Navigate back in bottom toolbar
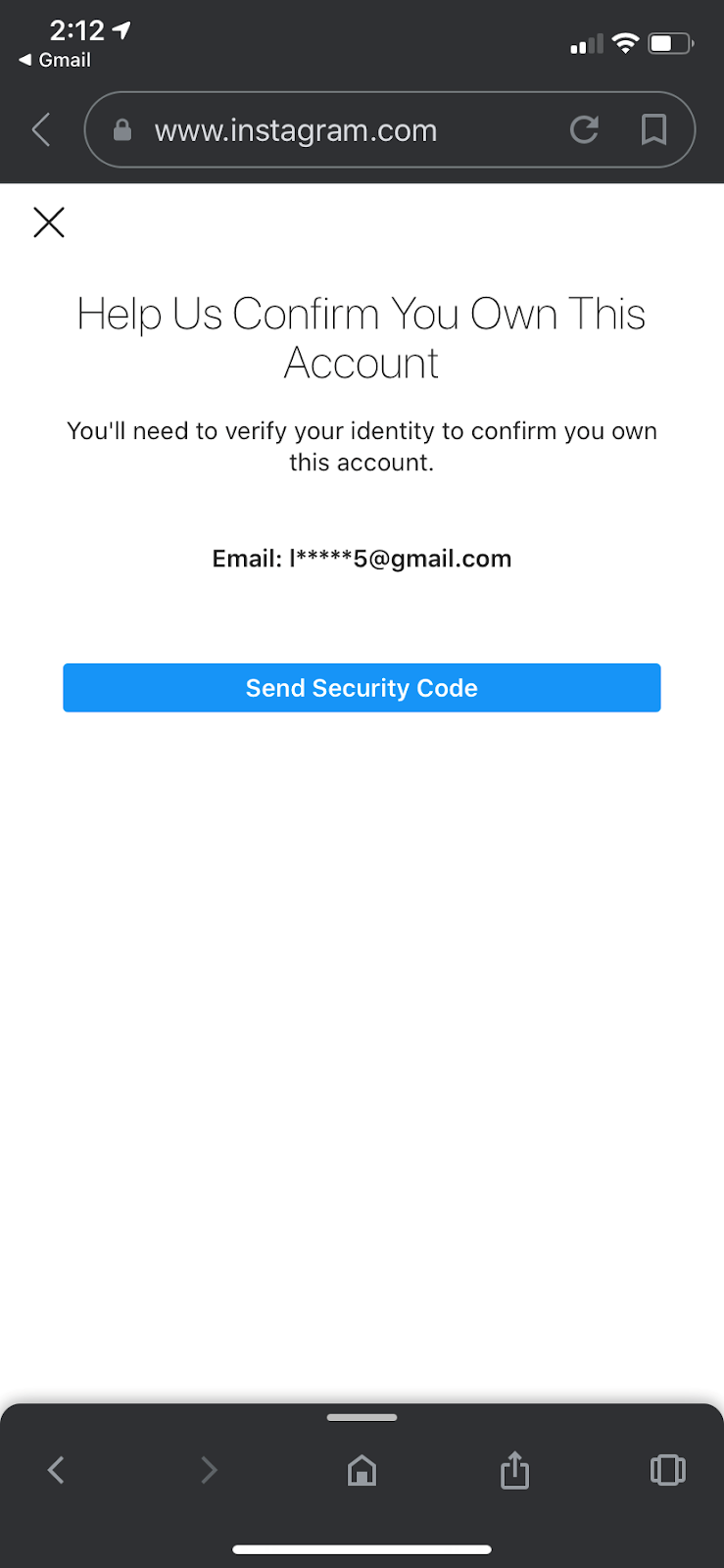 coord(56,1470)
